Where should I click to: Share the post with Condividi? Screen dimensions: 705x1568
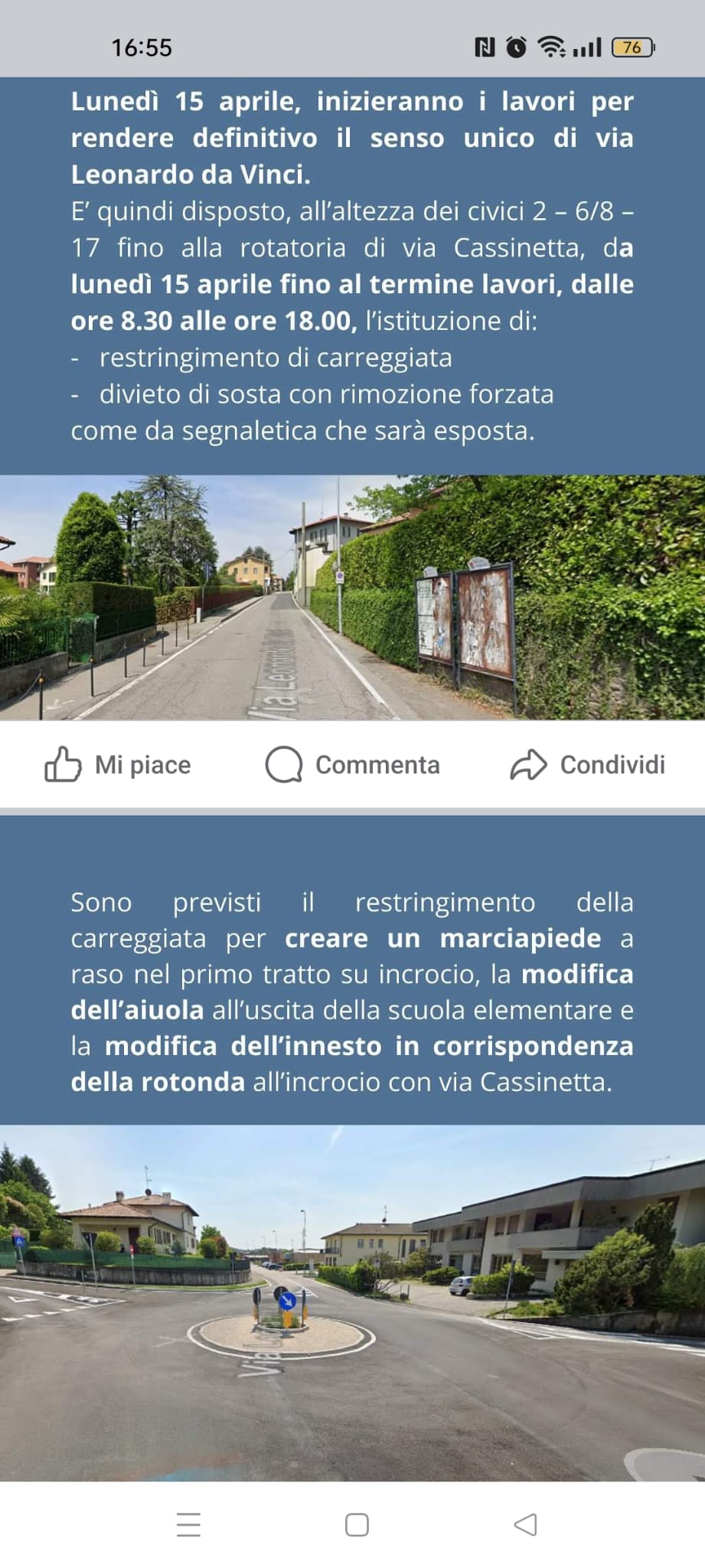pyautogui.click(x=587, y=764)
